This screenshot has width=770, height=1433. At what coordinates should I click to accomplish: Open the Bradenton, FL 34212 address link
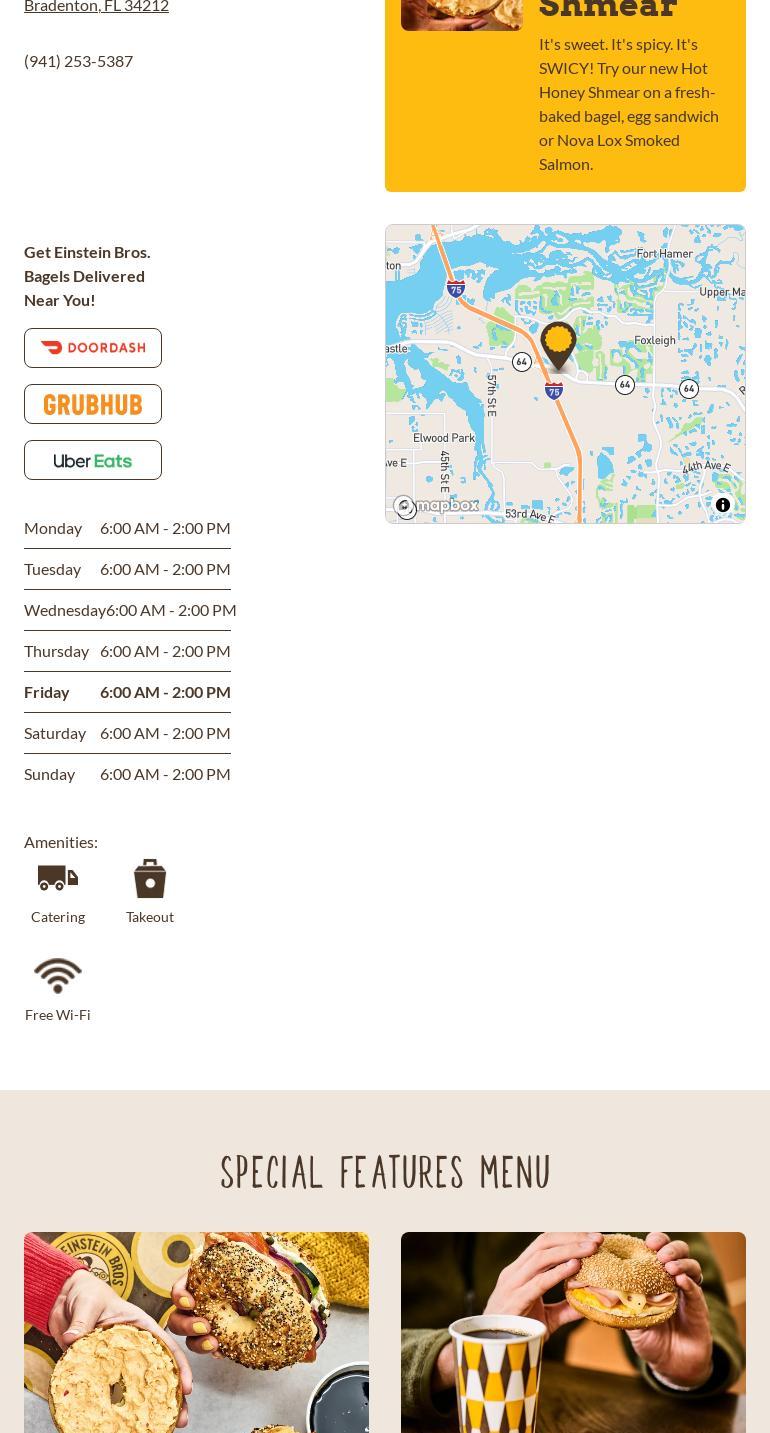[x=96, y=7]
